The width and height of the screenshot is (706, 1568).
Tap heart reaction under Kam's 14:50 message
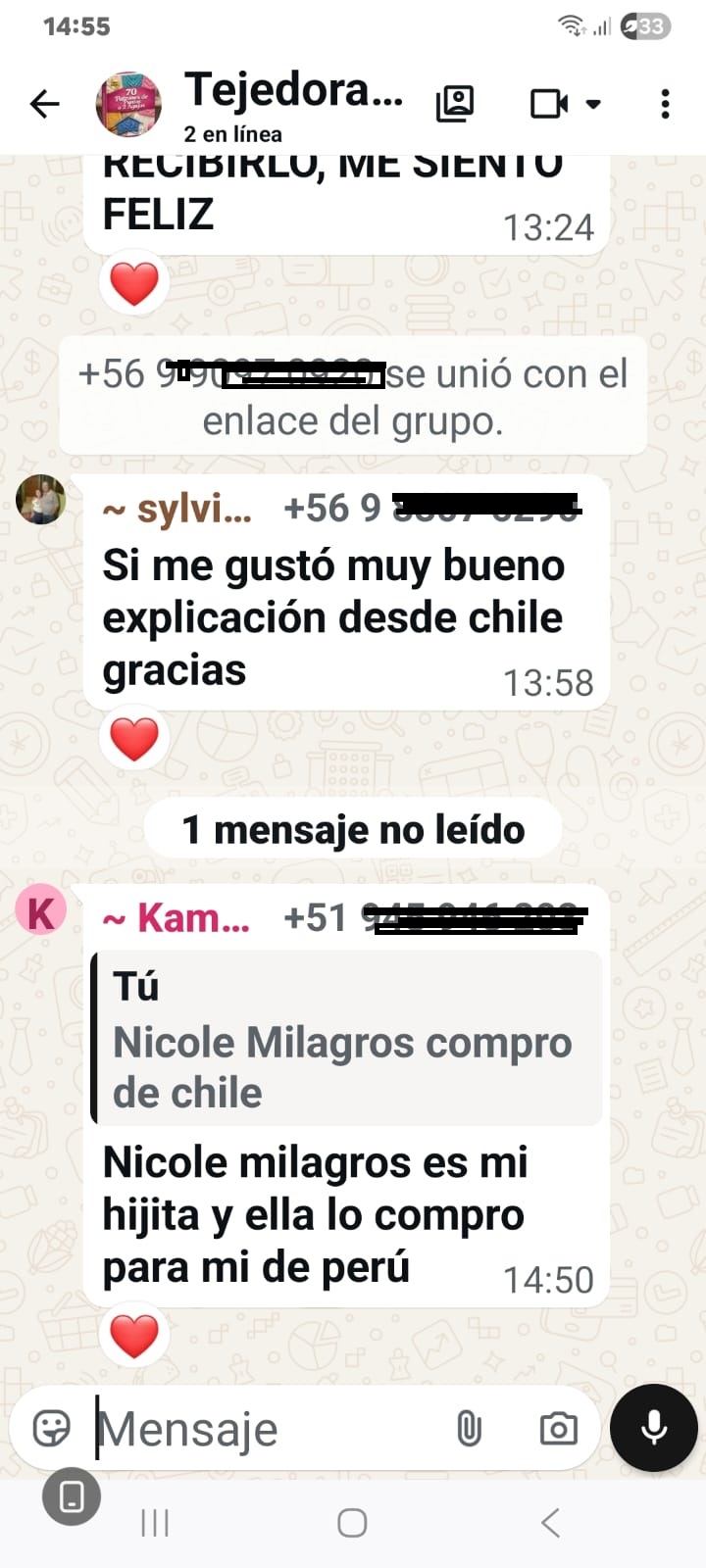tap(134, 1336)
